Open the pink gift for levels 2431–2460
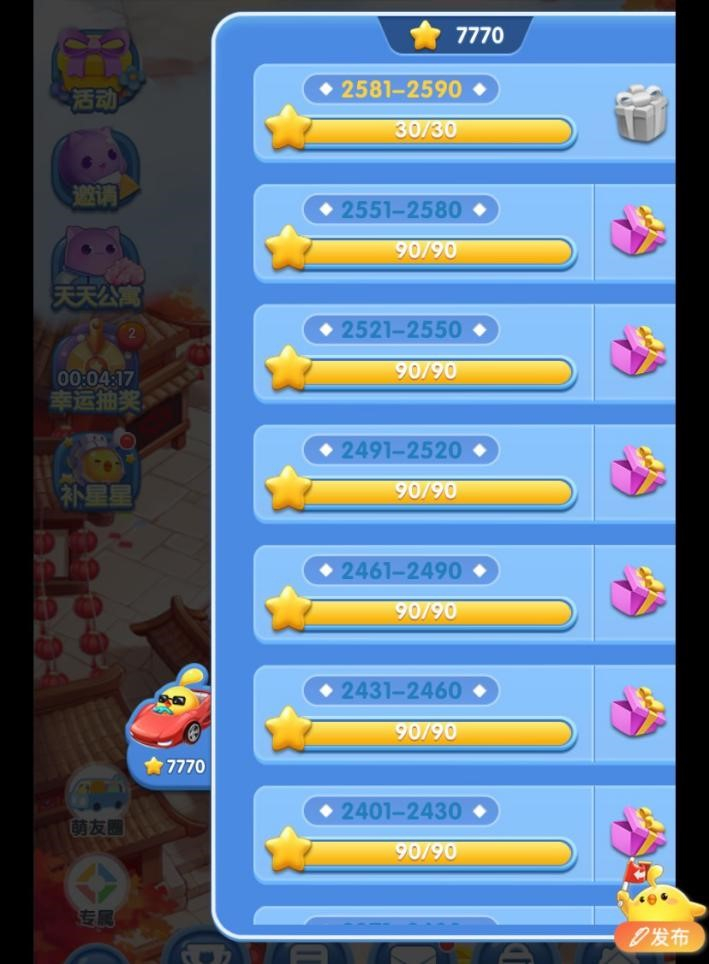Image resolution: width=709 pixels, height=964 pixels. [x=638, y=711]
